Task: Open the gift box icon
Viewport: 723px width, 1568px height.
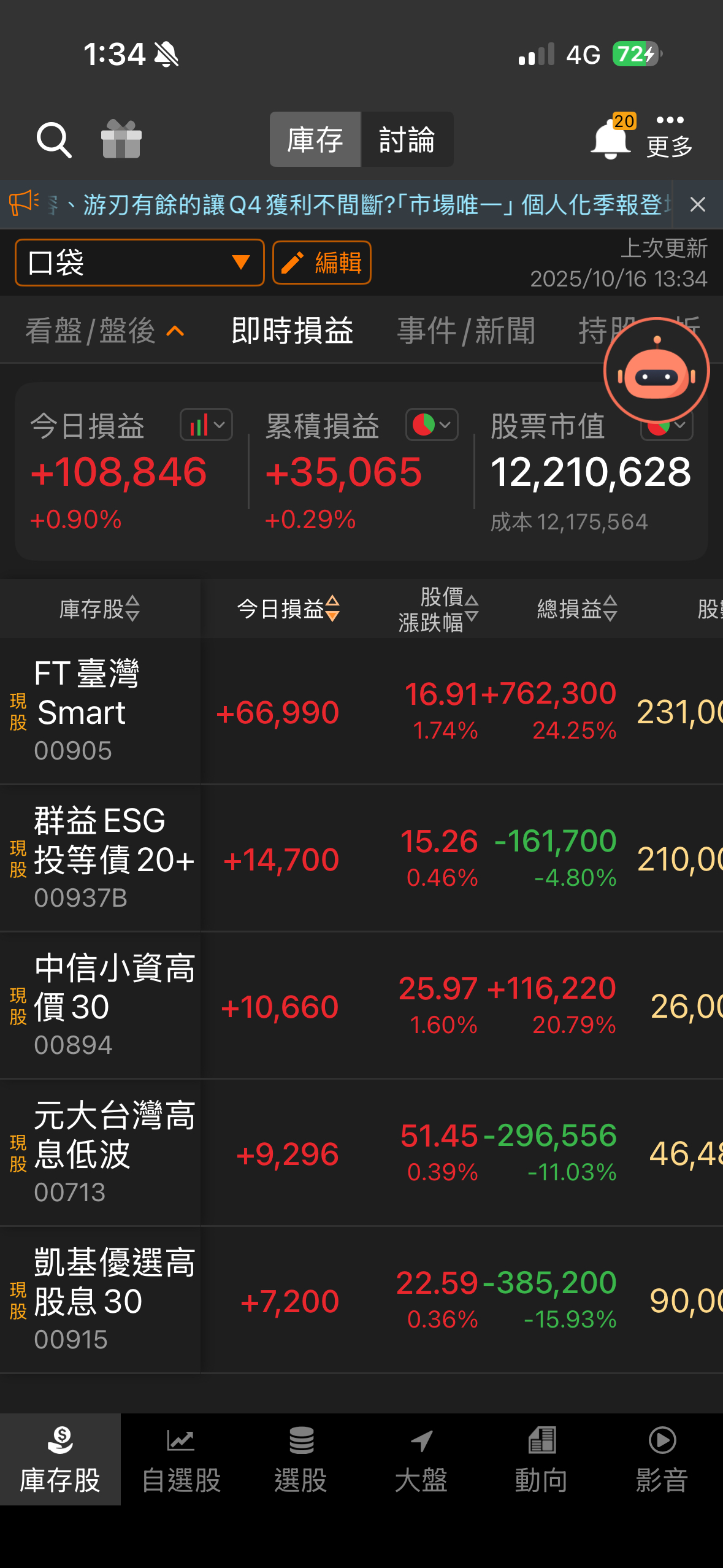Action: pos(121,140)
